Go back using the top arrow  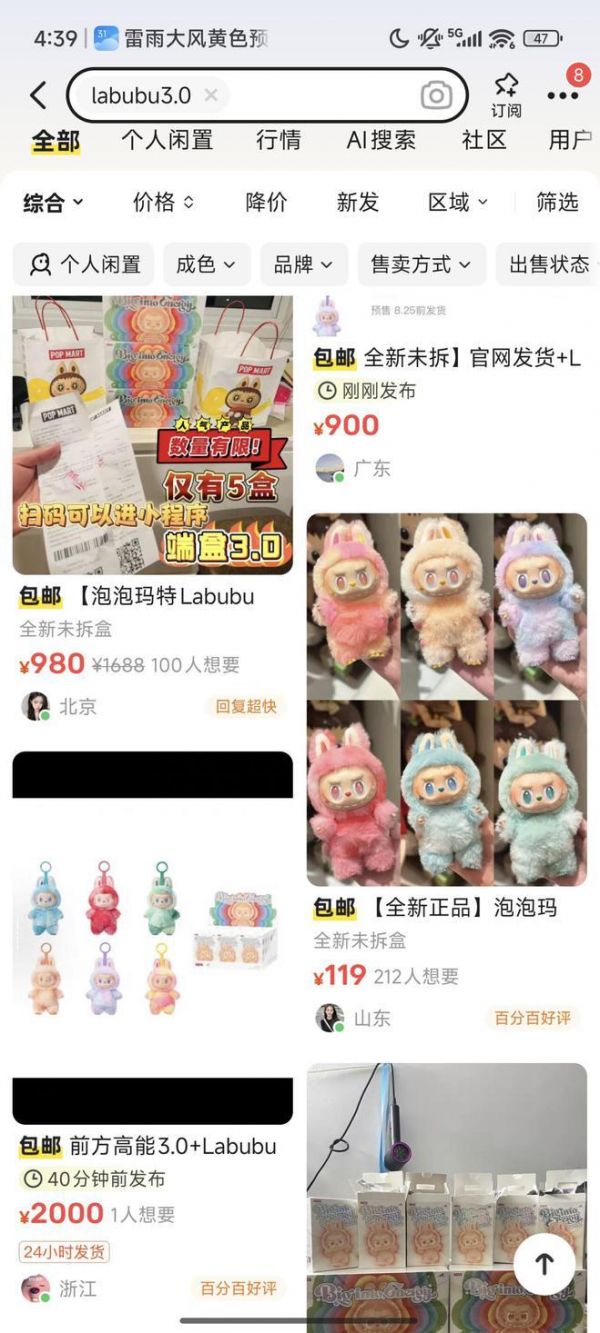coord(38,95)
